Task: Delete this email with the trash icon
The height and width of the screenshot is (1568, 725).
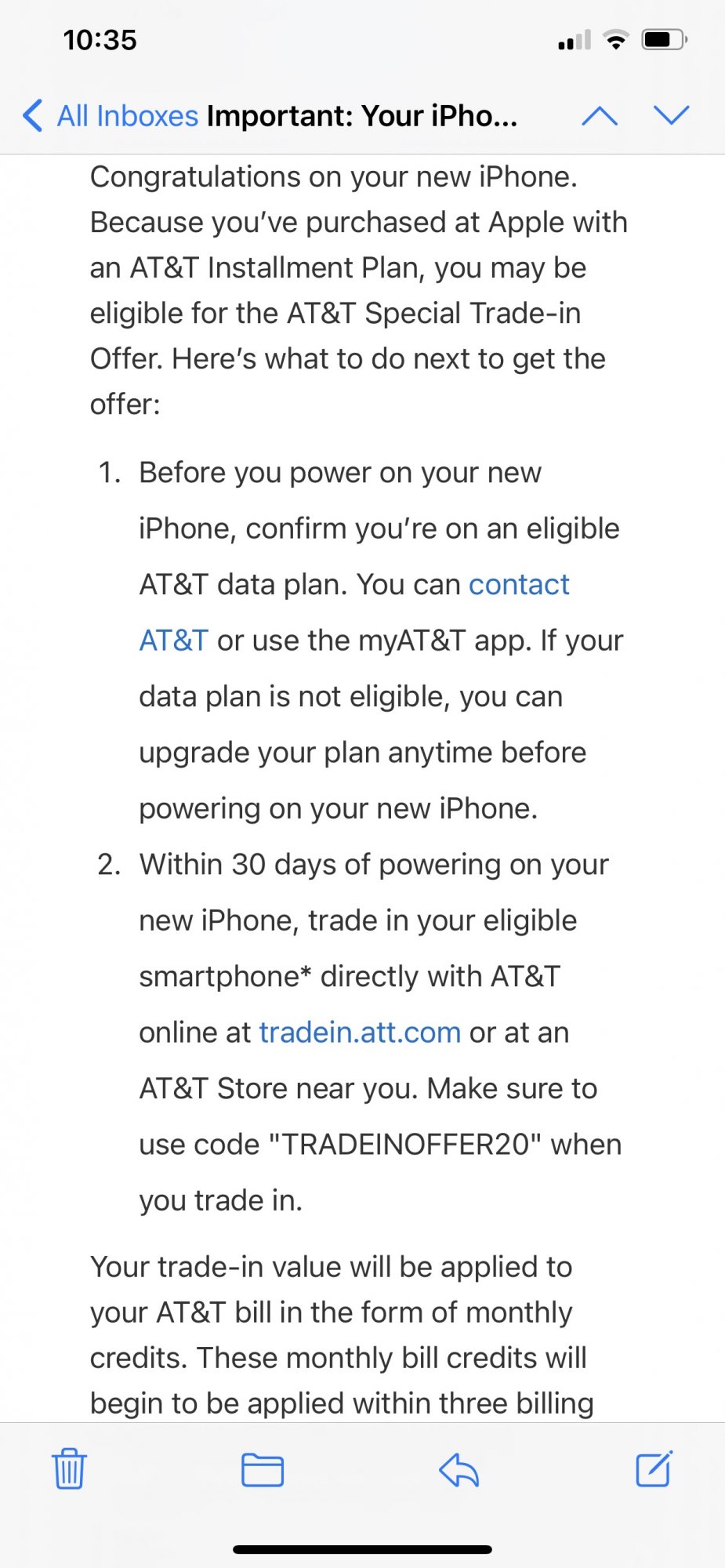Action: pos(69,1468)
